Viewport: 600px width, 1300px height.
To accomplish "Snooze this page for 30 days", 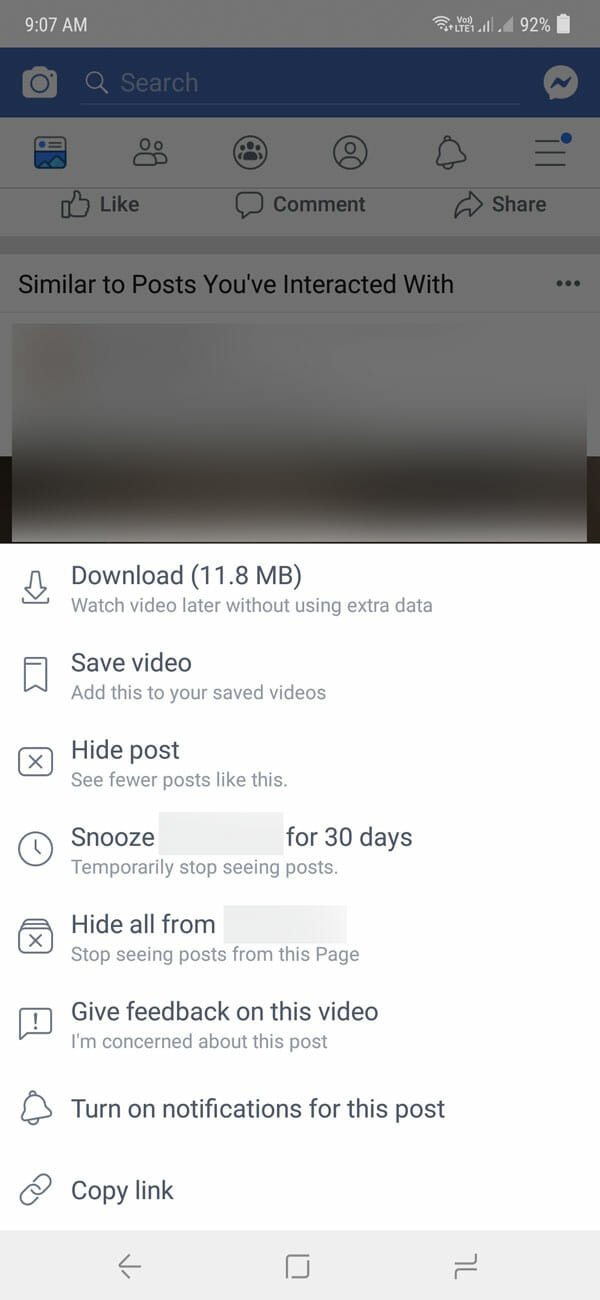I will pos(240,849).
